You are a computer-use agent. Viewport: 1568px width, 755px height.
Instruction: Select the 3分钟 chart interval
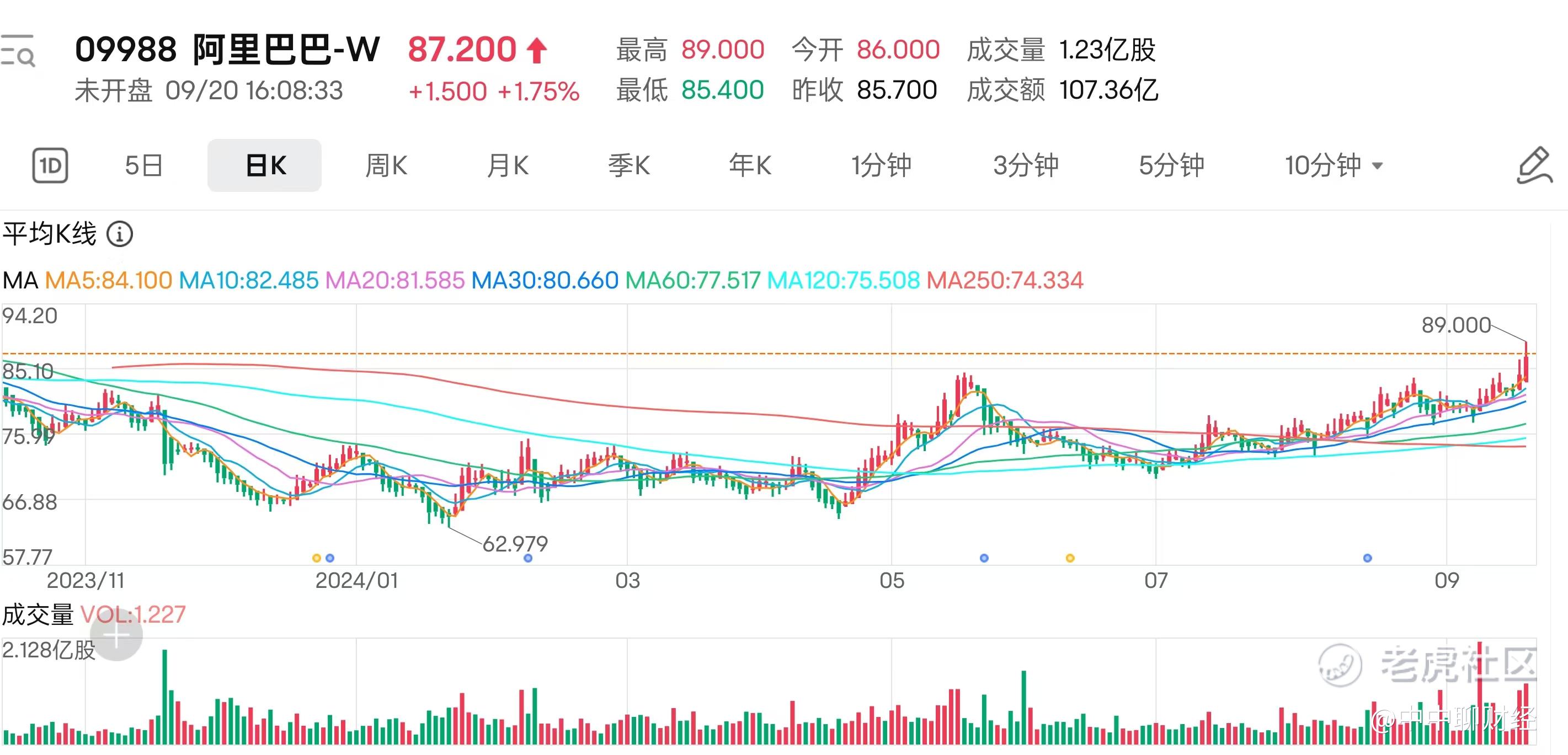point(1026,165)
